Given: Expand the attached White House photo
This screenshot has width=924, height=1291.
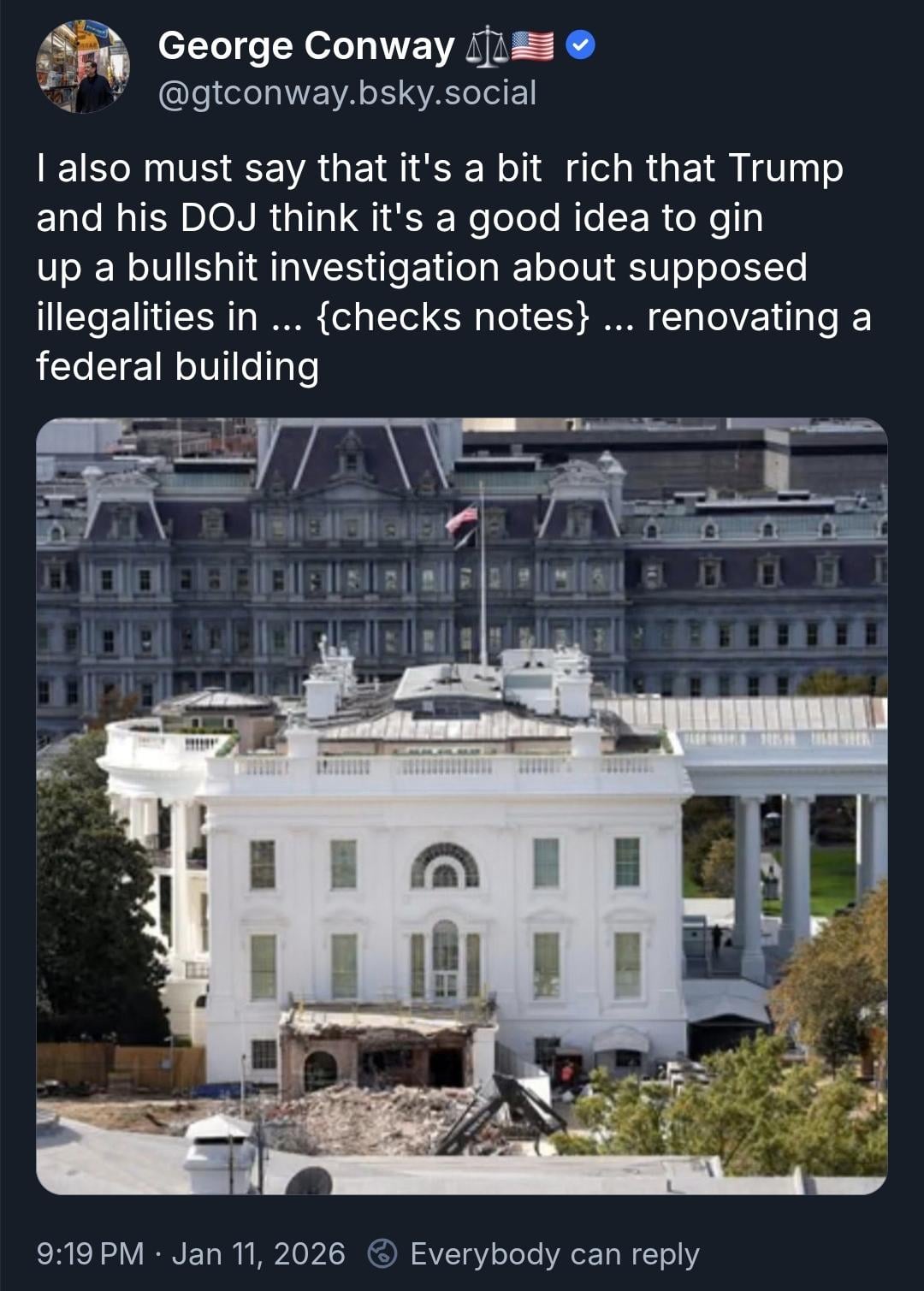Looking at the screenshot, I should (461, 805).
